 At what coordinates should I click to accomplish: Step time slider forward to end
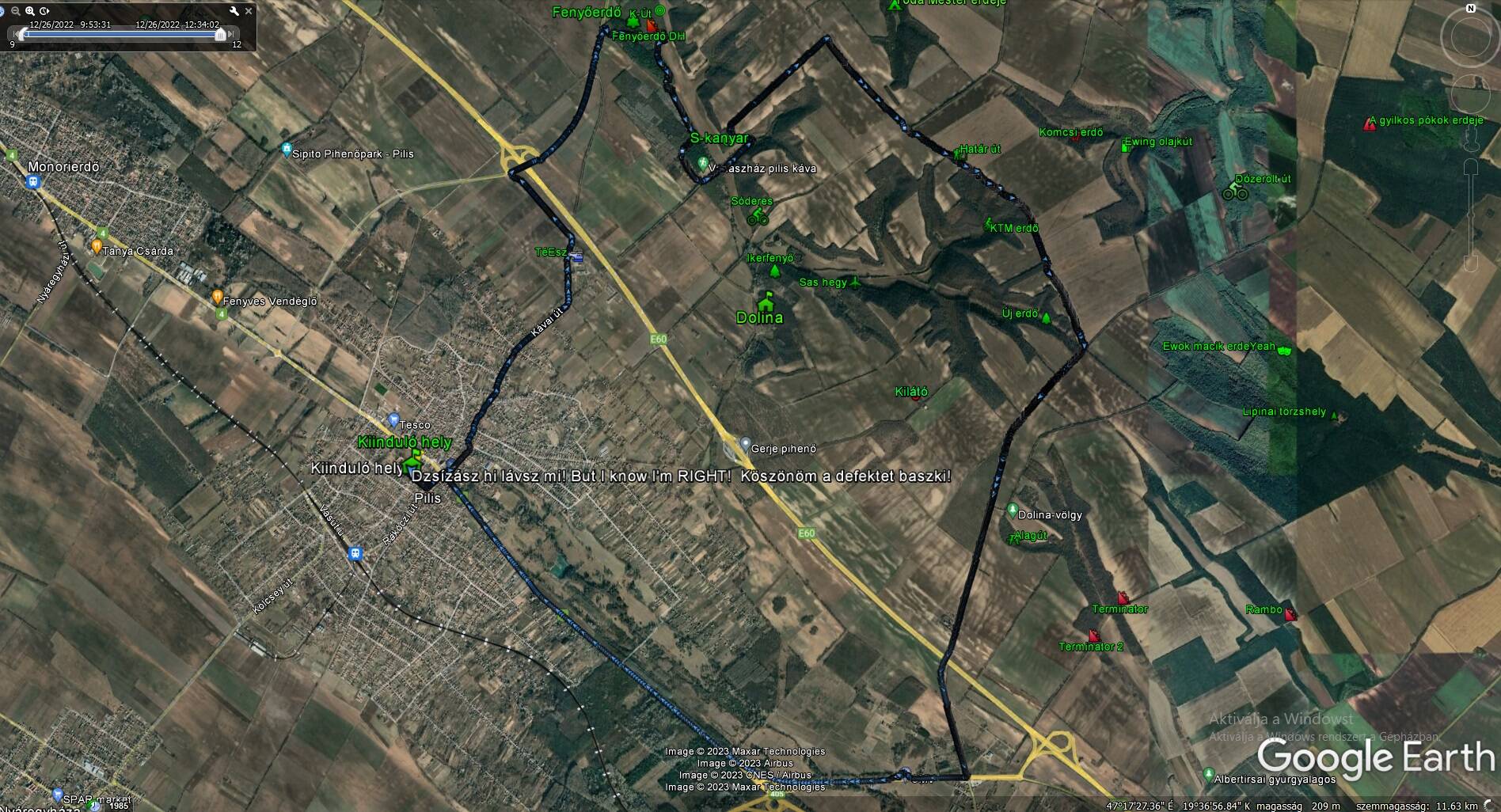pos(231,34)
